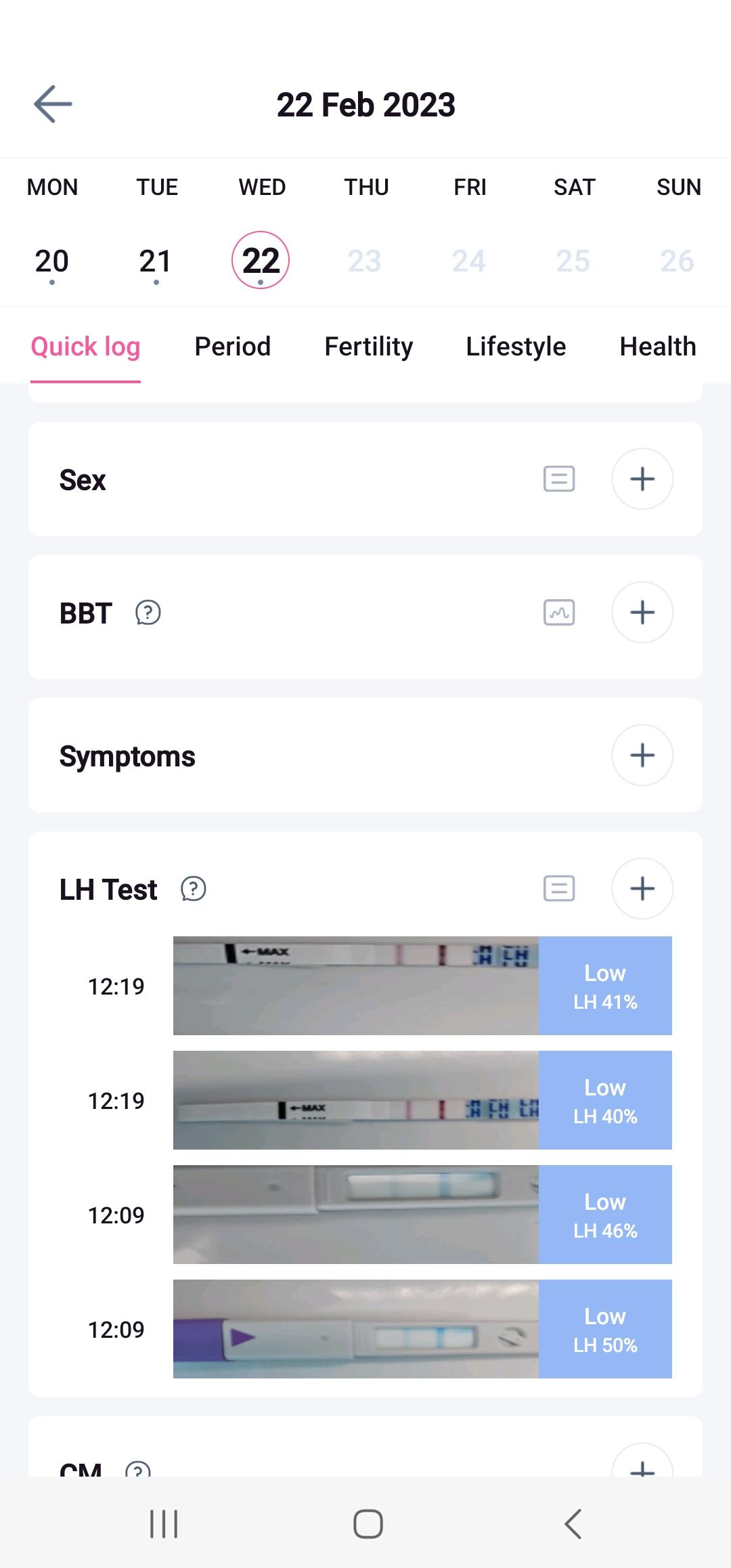Show help for BBT
Viewport: 731px width, 1568px height.
[x=148, y=613]
